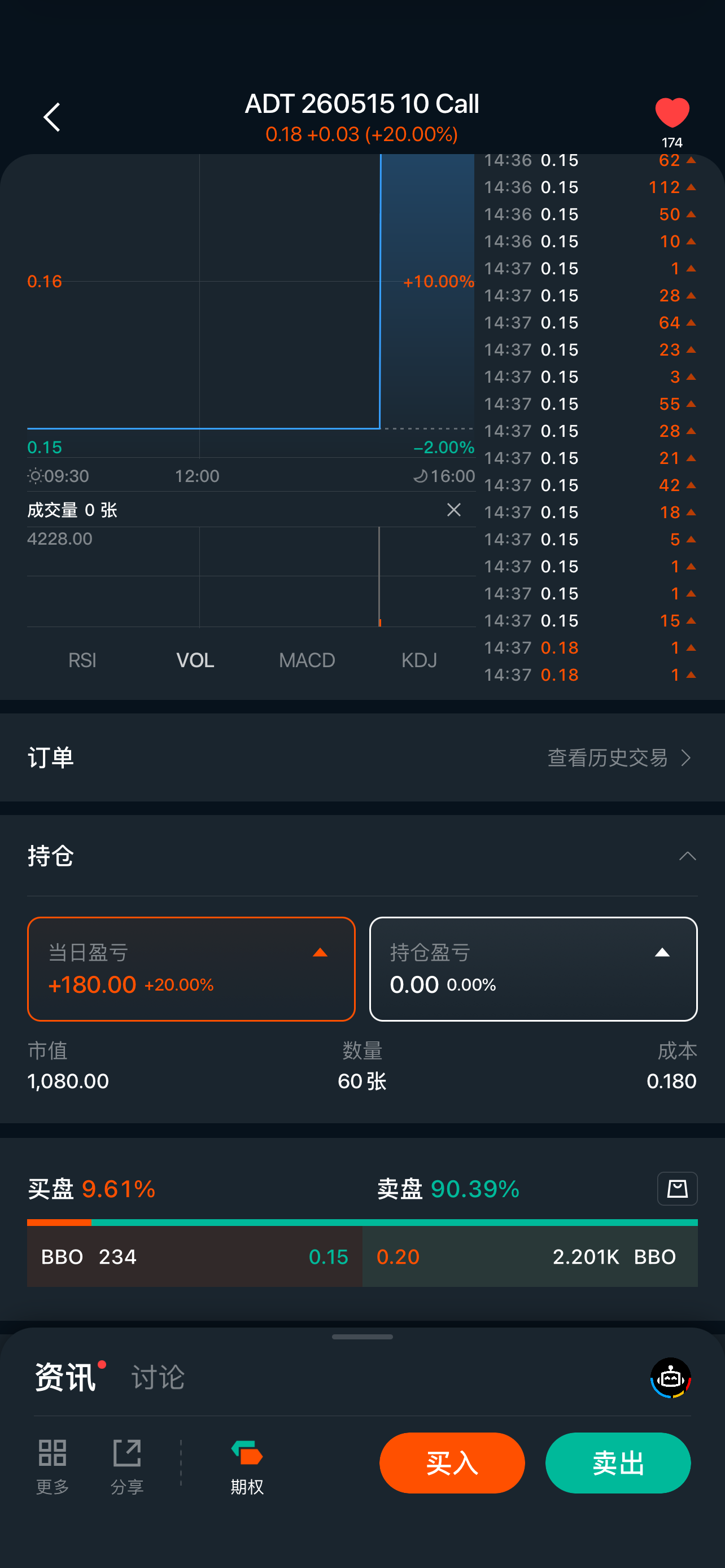
Task: Switch to the MACD indicator
Action: pos(307,660)
